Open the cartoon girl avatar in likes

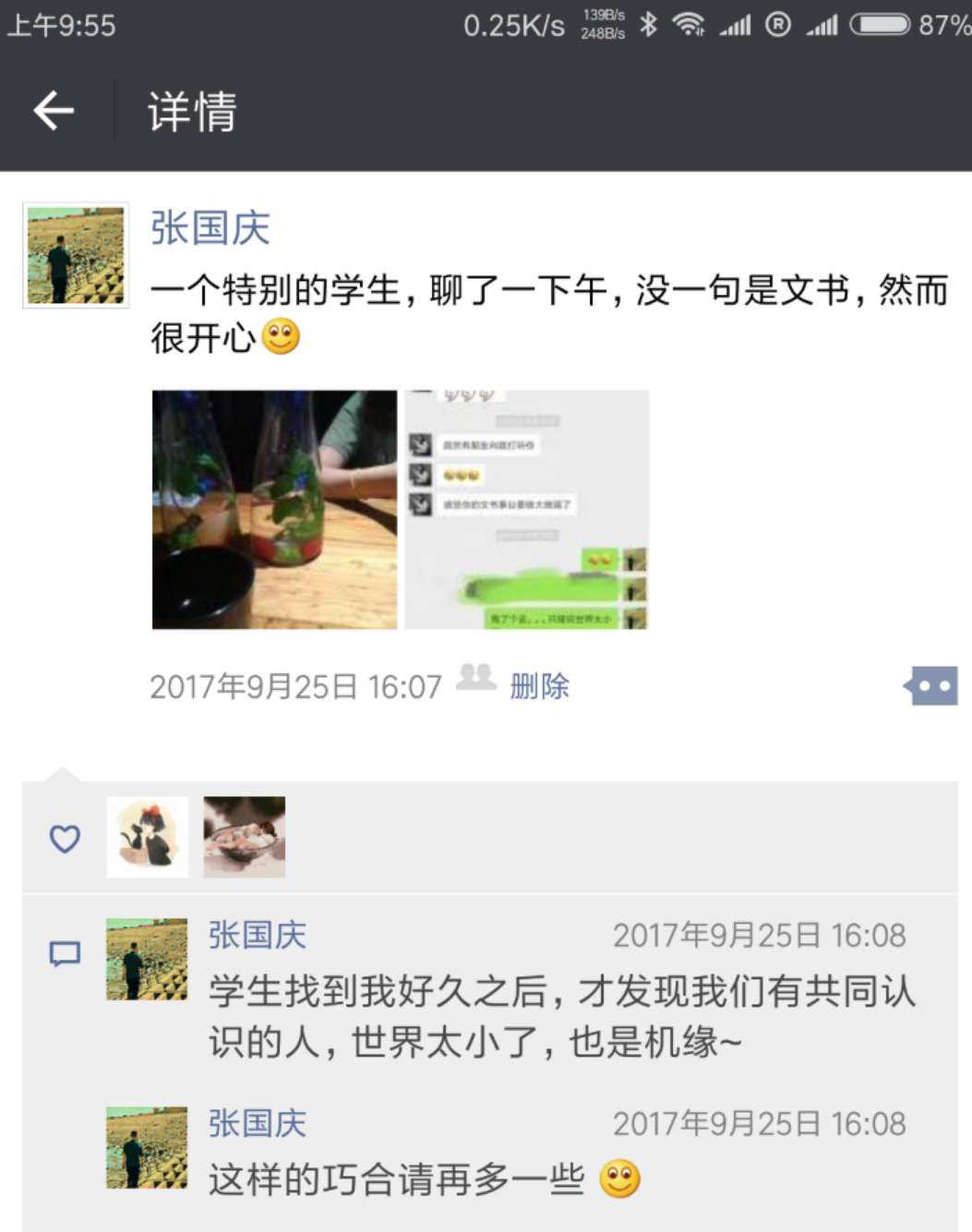148,837
